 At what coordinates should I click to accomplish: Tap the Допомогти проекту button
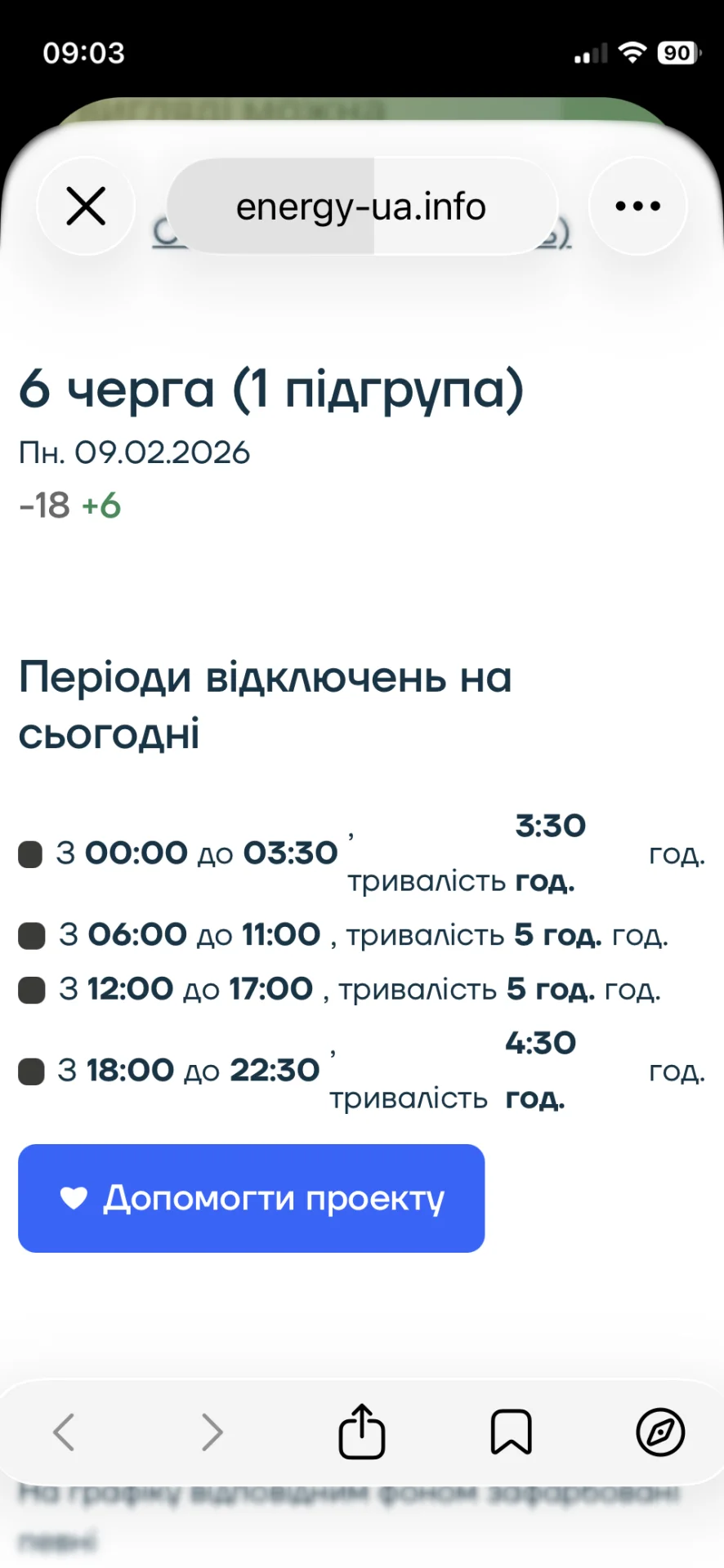(x=252, y=1198)
